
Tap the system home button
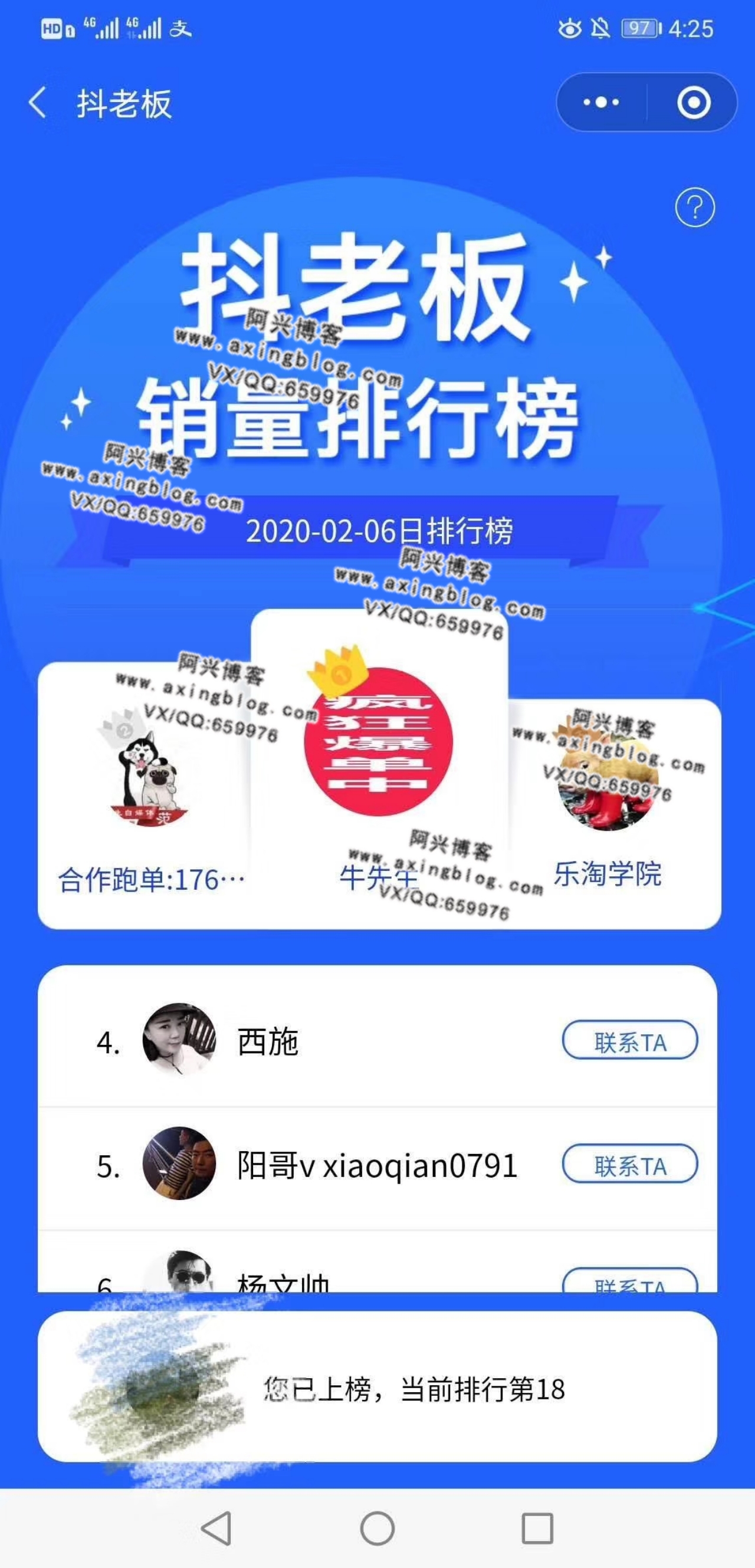pos(377,1528)
